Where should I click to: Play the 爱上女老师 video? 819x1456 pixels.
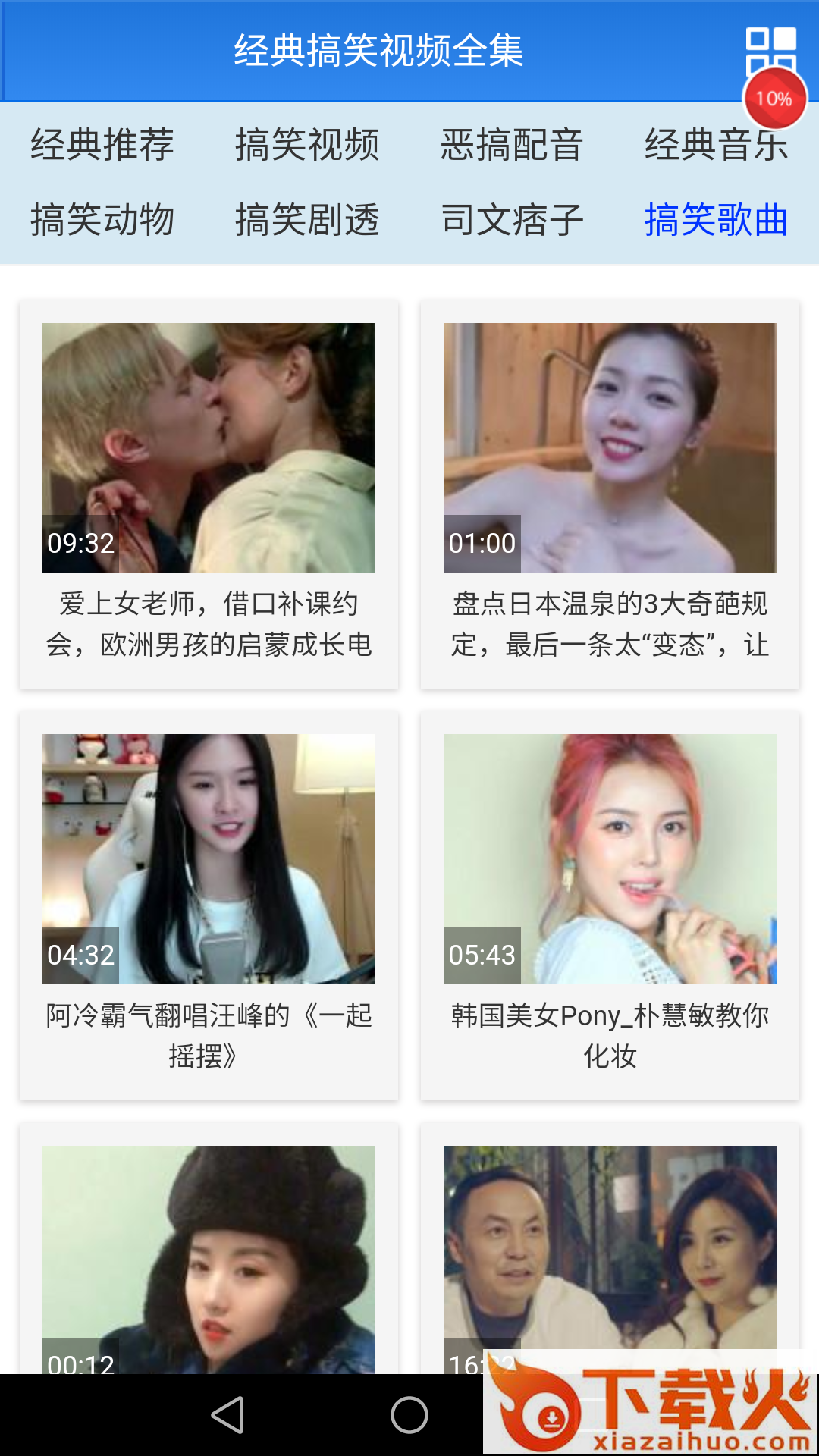coord(209,447)
